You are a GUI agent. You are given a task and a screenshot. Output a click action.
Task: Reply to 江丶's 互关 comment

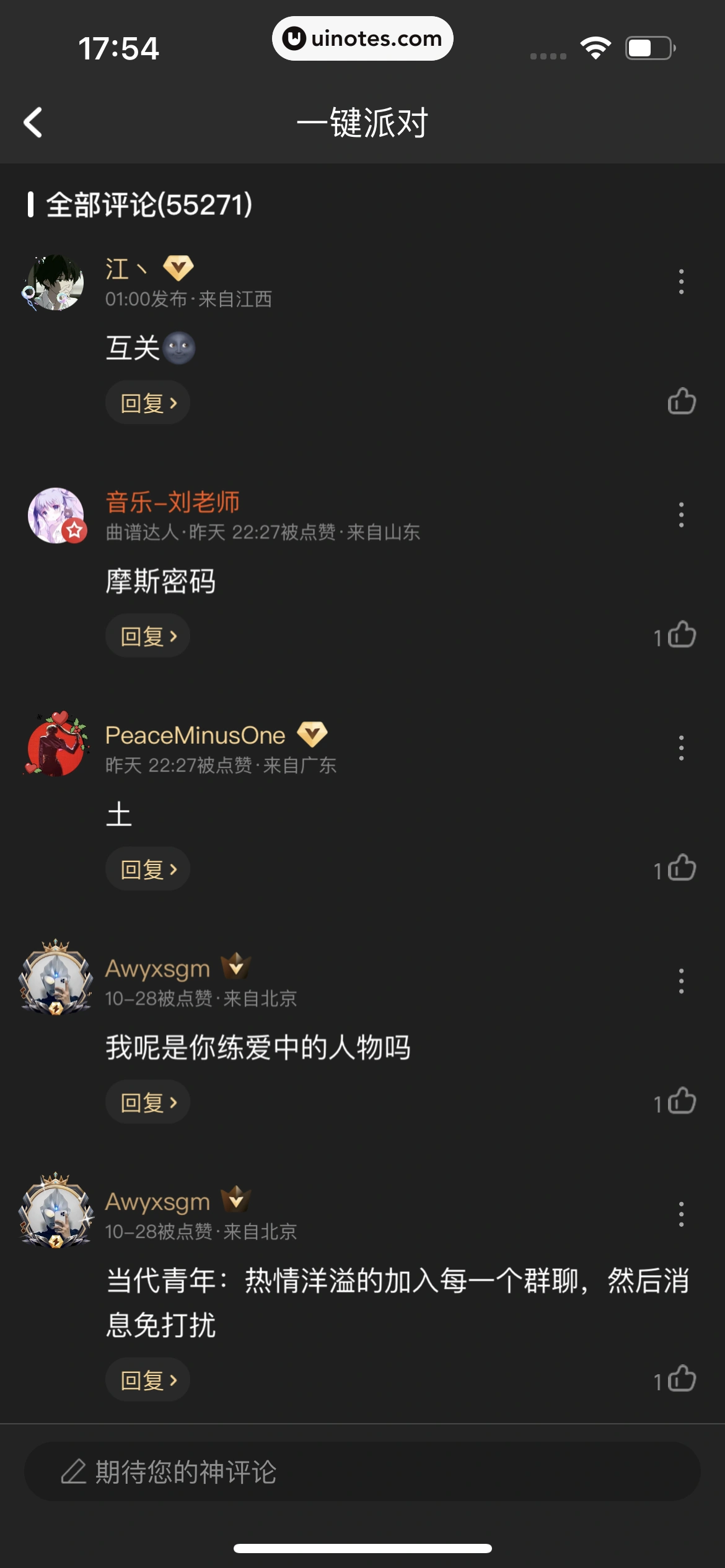coord(147,403)
